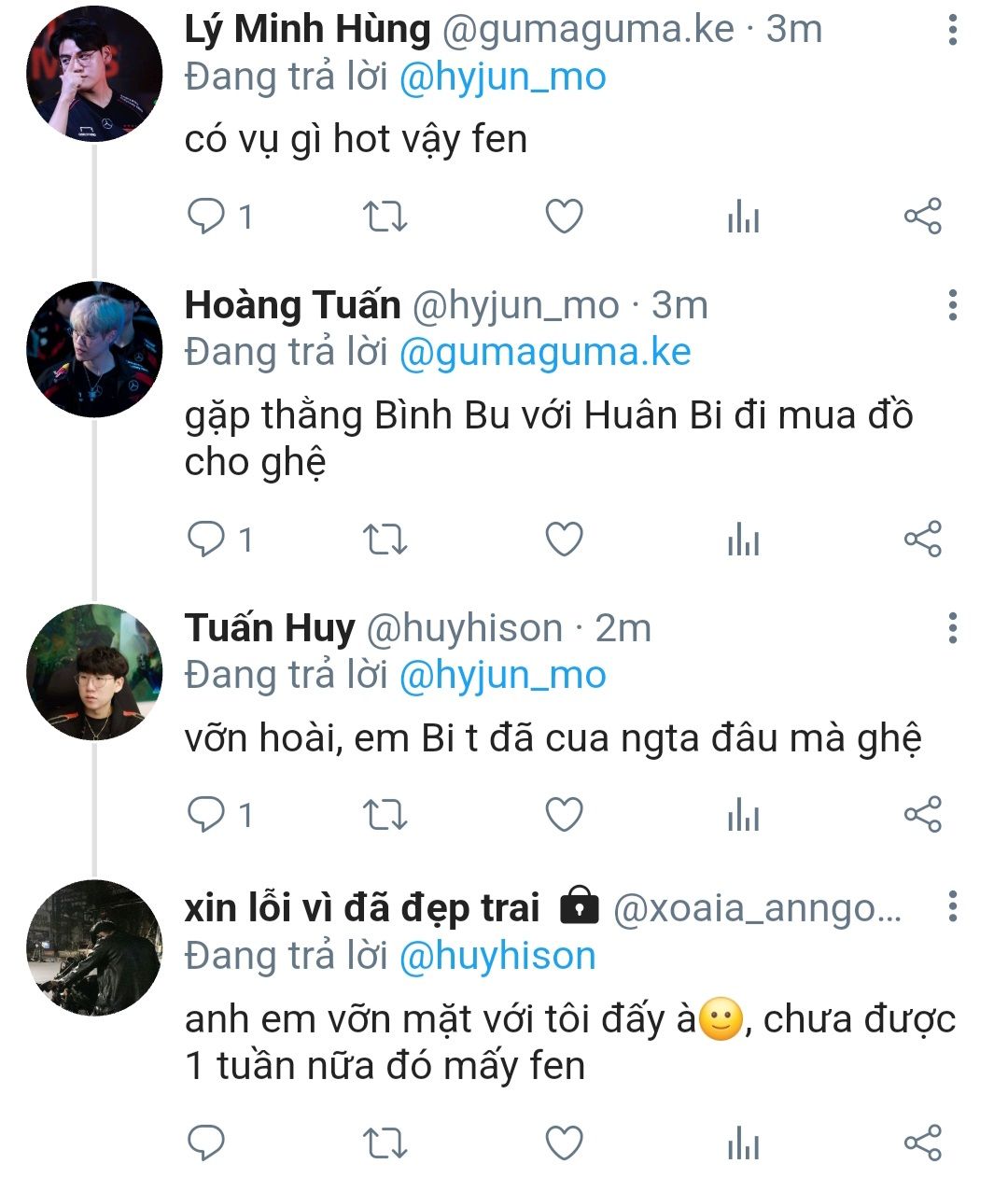
Task: Open Tuấn Huy's profile avatar
Action: tap(94, 672)
